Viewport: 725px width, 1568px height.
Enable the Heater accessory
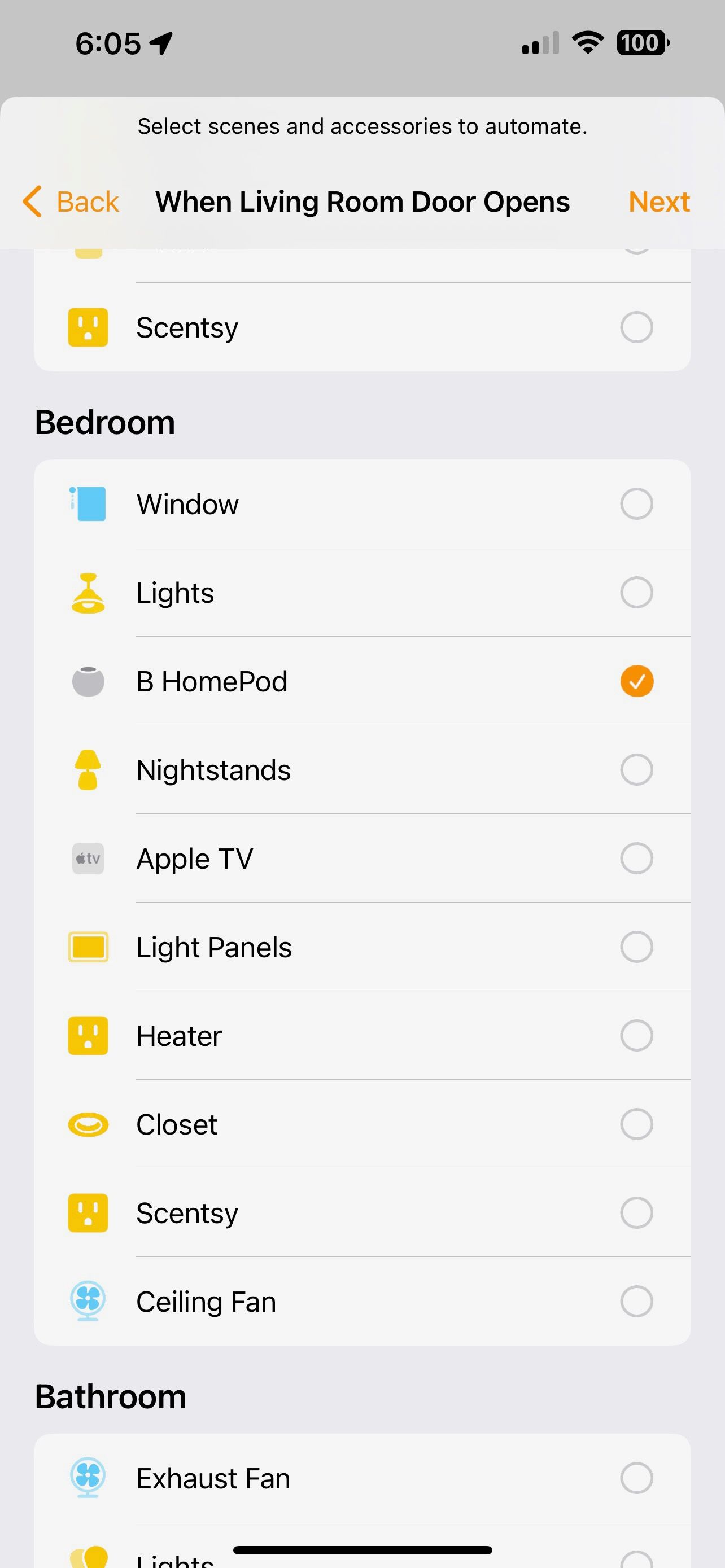coord(636,1035)
